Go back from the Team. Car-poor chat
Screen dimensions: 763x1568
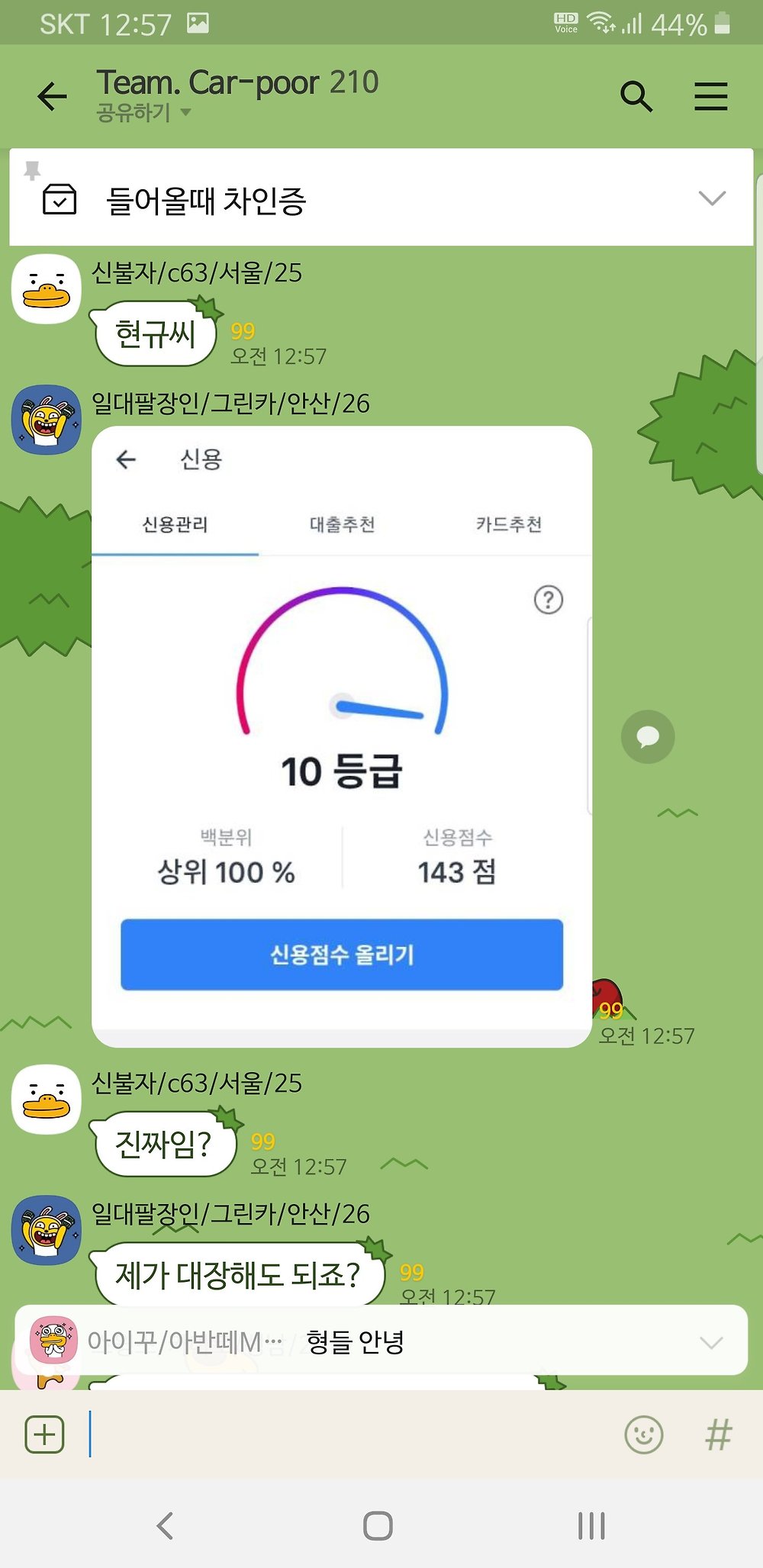pyautogui.click(x=52, y=97)
